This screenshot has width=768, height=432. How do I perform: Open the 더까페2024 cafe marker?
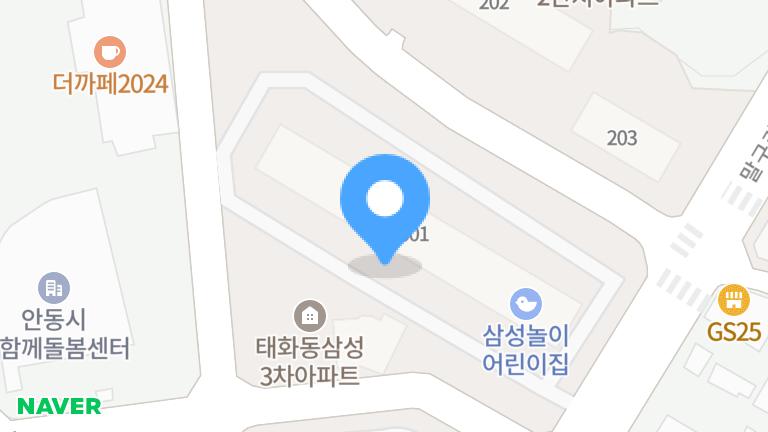tap(109, 51)
